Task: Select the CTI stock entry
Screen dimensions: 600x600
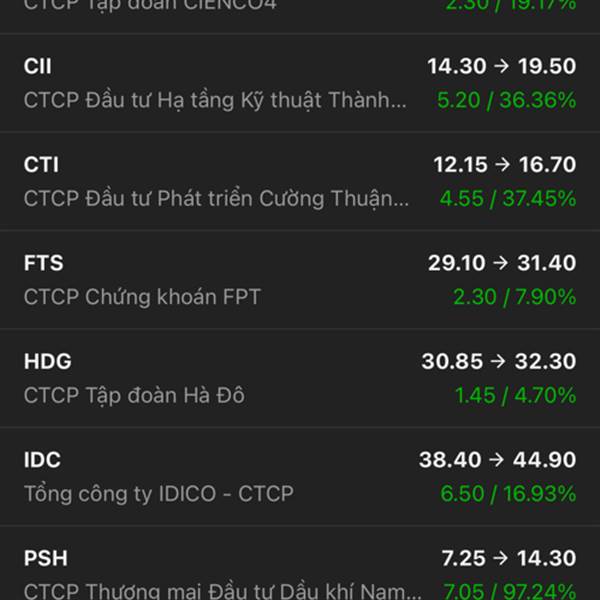Action: (x=300, y=181)
